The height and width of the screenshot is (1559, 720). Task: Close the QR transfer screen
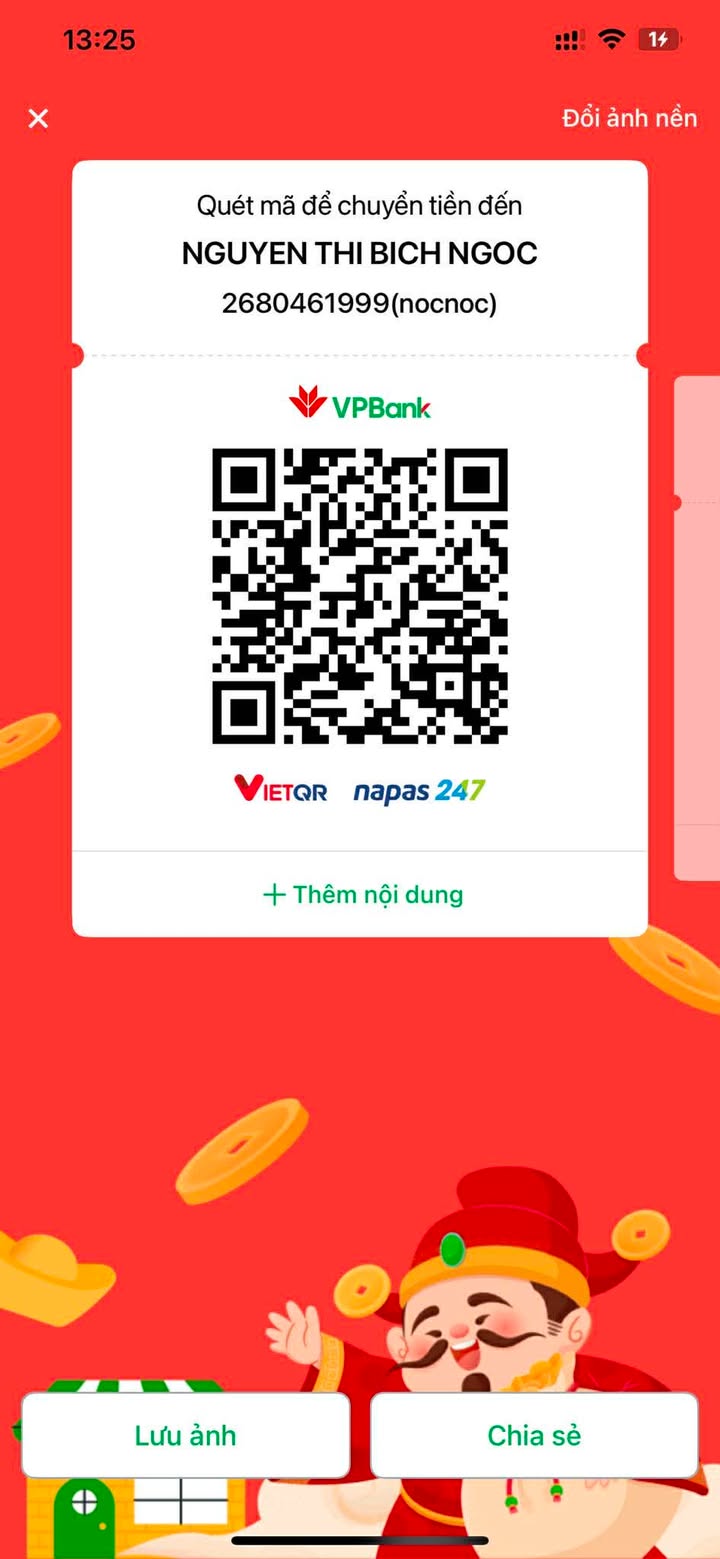tap(38, 119)
